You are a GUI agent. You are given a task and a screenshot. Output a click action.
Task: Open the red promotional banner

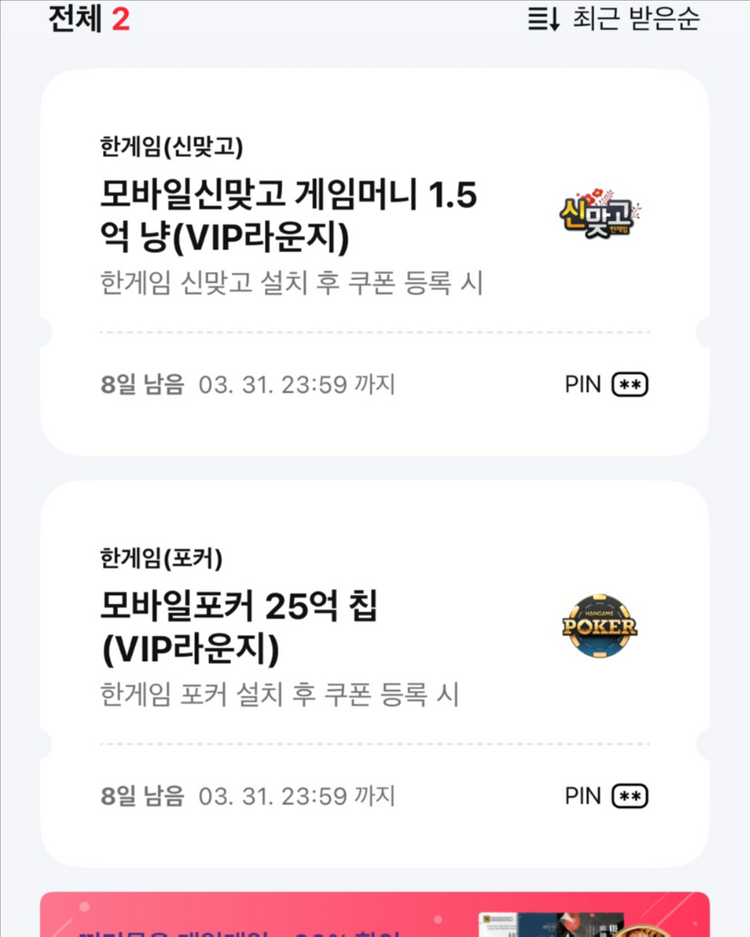pos(374,916)
